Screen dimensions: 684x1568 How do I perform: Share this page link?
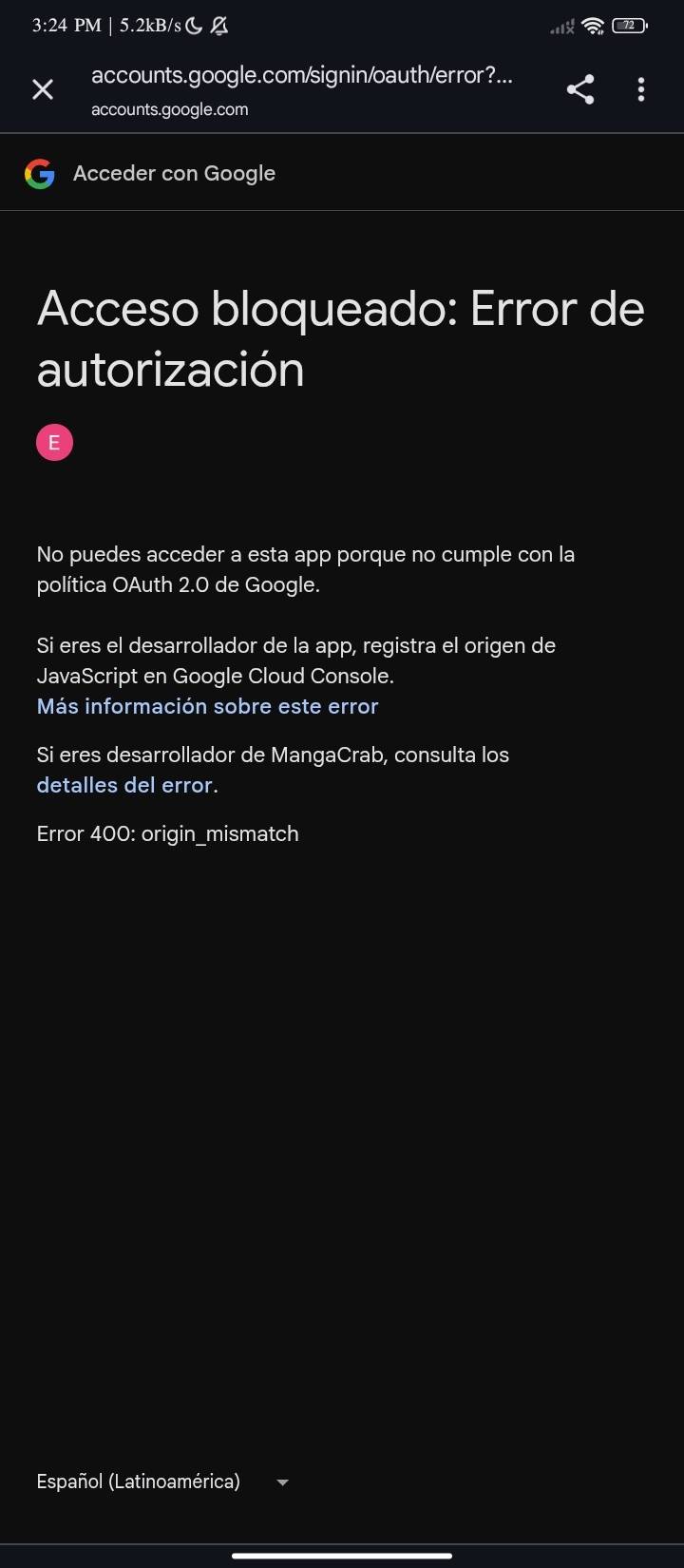pyautogui.click(x=580, y=89)
